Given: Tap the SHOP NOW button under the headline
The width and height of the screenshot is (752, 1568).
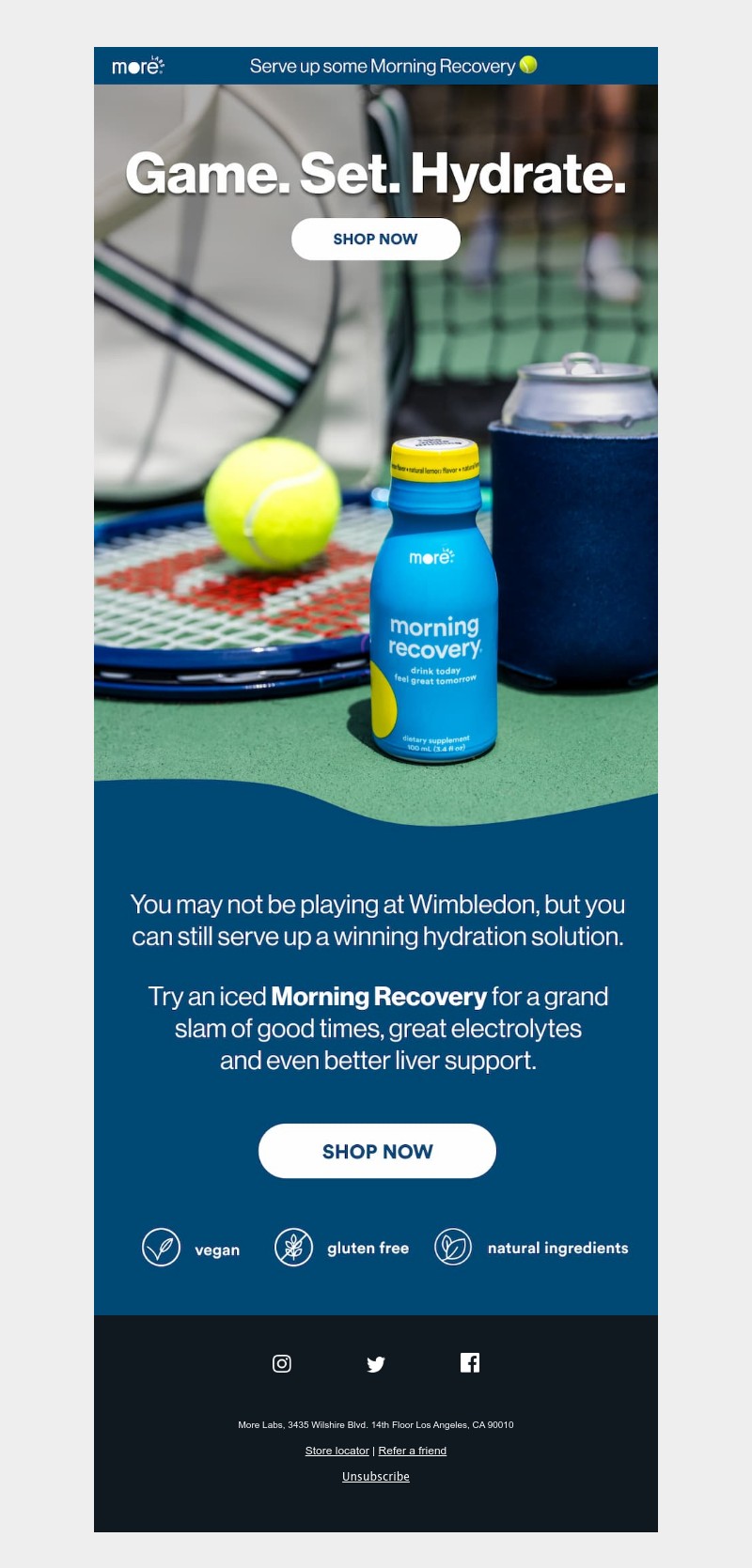Looking at the screenshot, I should pyautogui.click(x=375, y=240).
